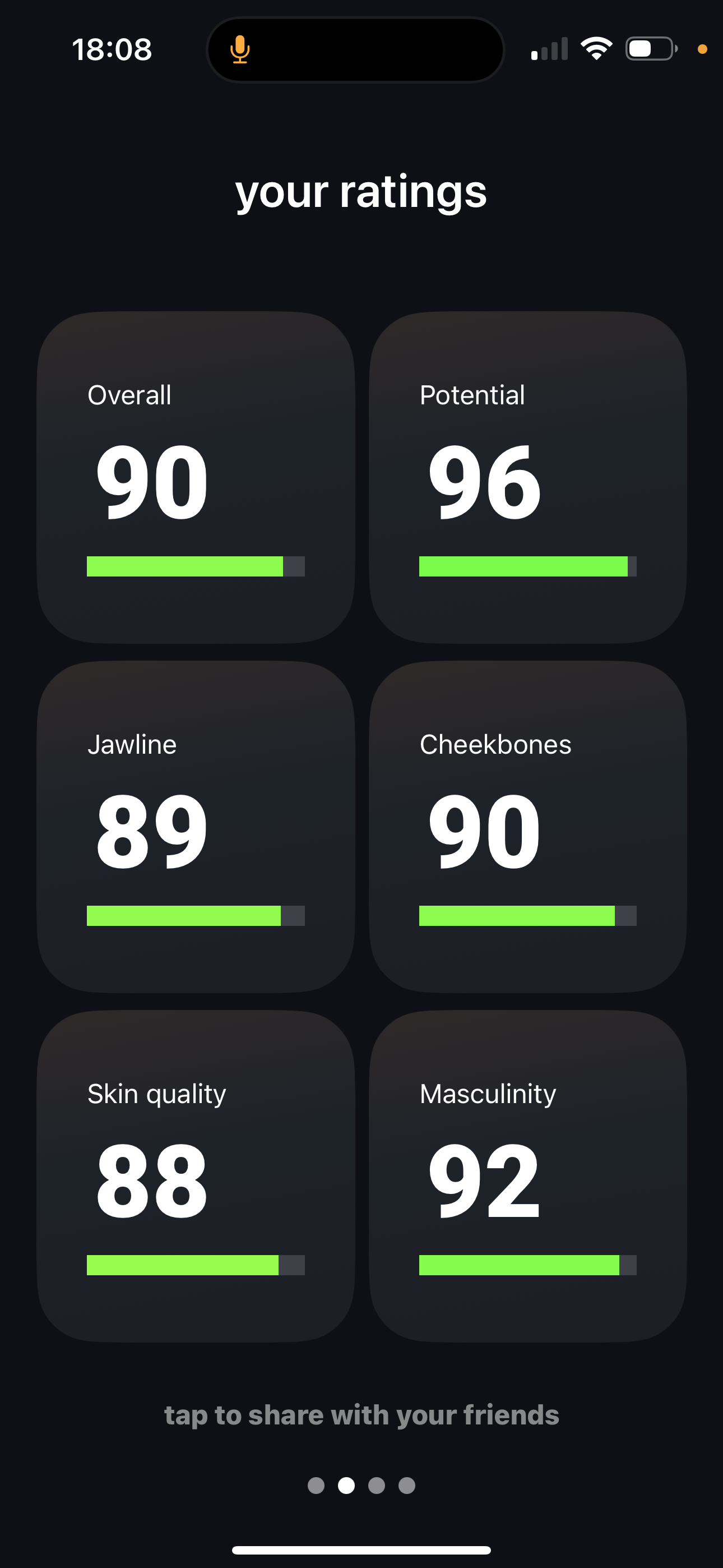Jump to the first page dot

point(316,1485)
